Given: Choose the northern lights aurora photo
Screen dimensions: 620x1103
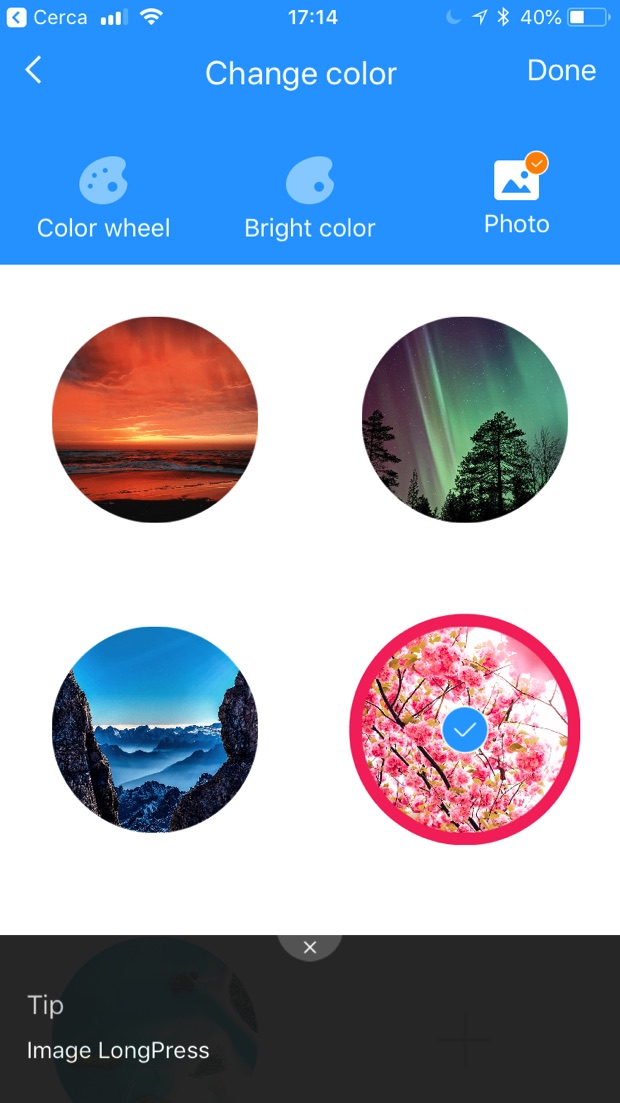Looking at the screenshot, I should click(464, 419).
